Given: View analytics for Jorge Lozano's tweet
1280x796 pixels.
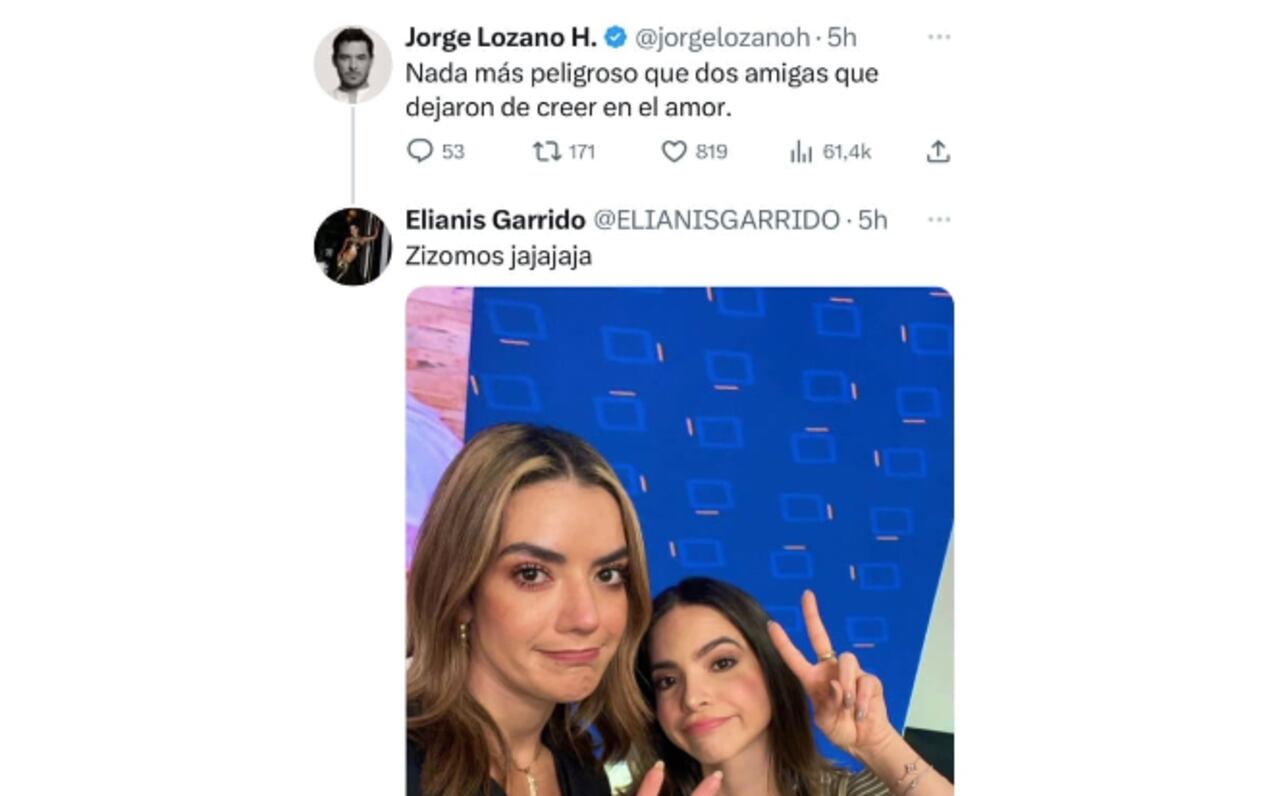Looking at the screenshot, I should (x=802, y=151).
